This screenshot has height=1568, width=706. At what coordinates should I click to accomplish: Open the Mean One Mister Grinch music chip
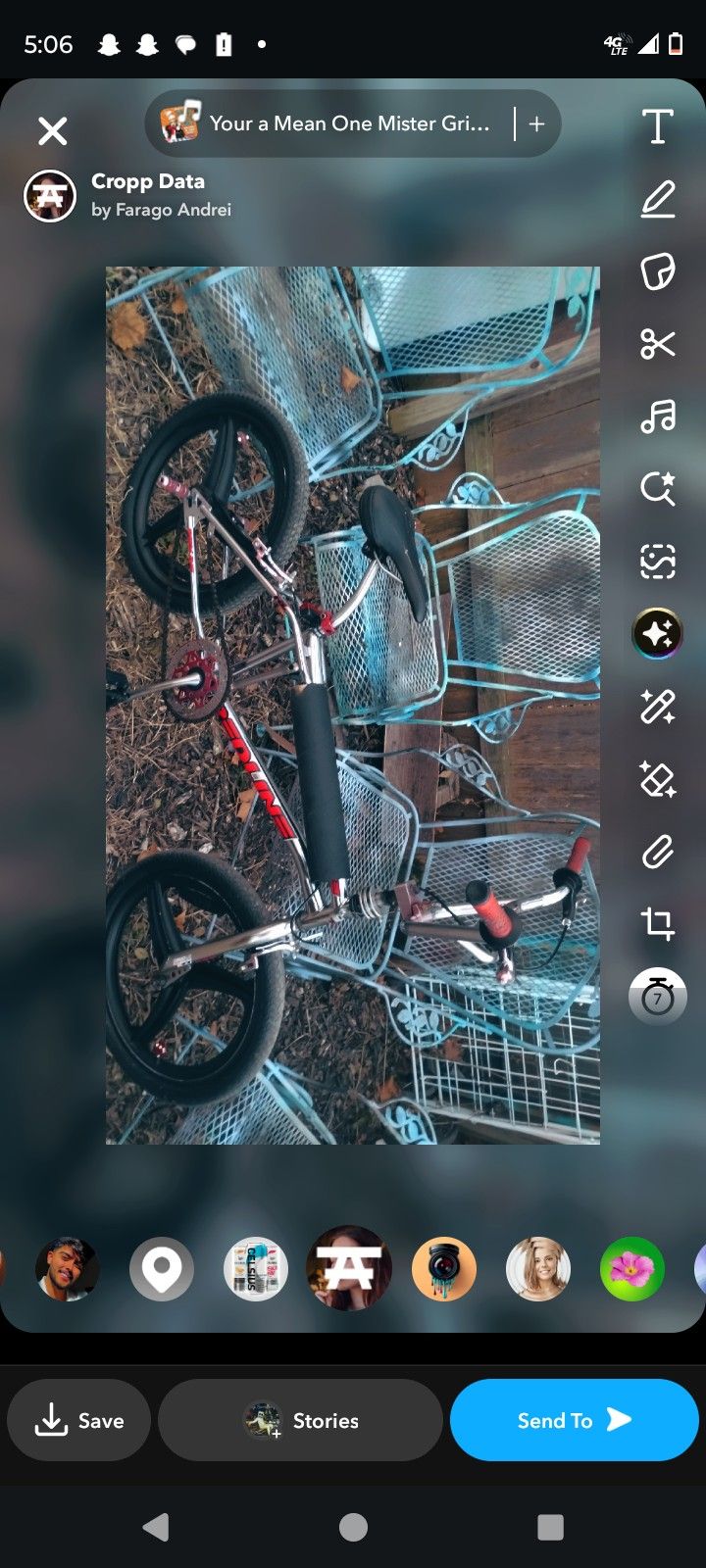click(333, 123)
